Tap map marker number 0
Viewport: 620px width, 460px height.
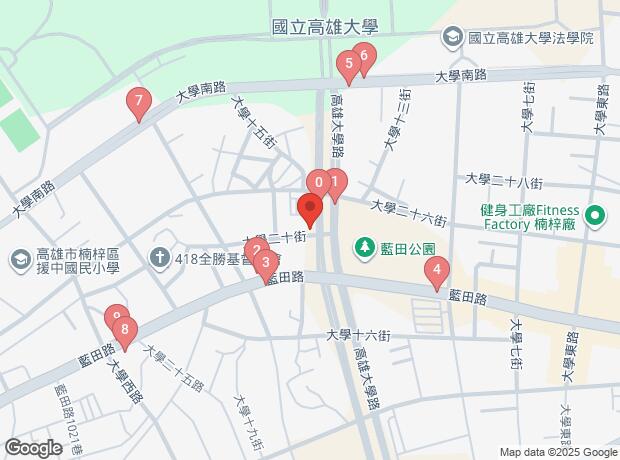[x=319, y=184]
